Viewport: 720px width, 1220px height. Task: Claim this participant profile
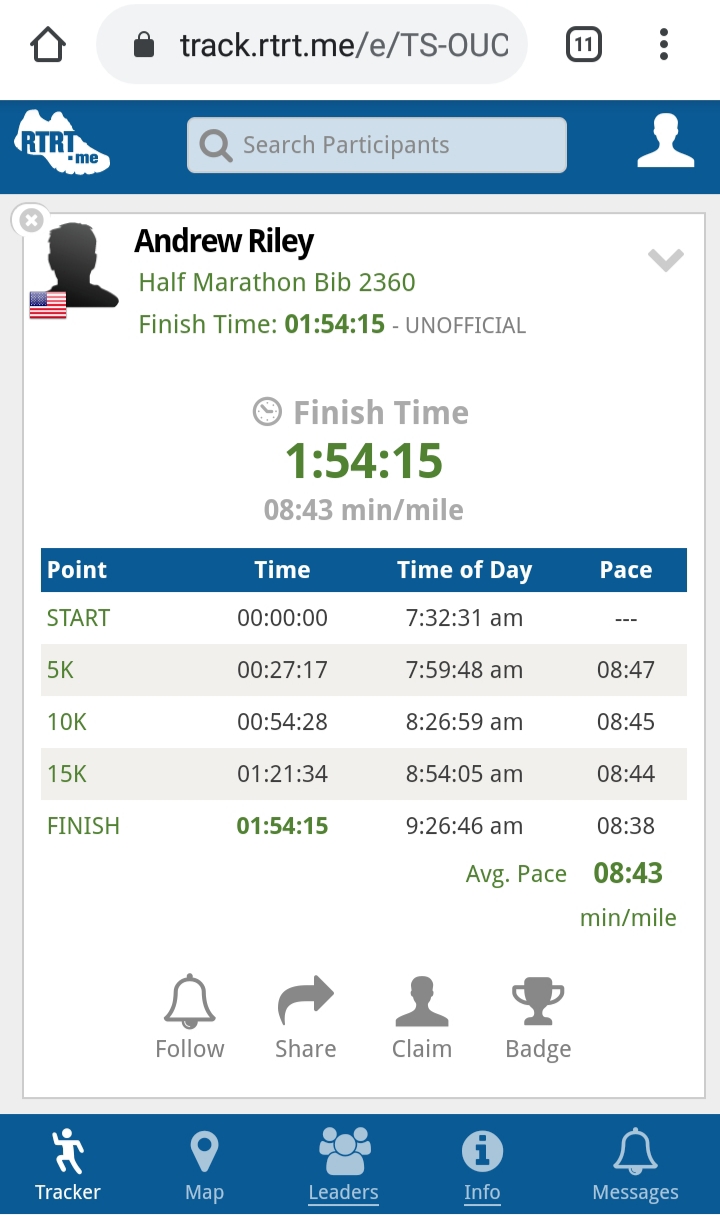[x=422, y=1018]
